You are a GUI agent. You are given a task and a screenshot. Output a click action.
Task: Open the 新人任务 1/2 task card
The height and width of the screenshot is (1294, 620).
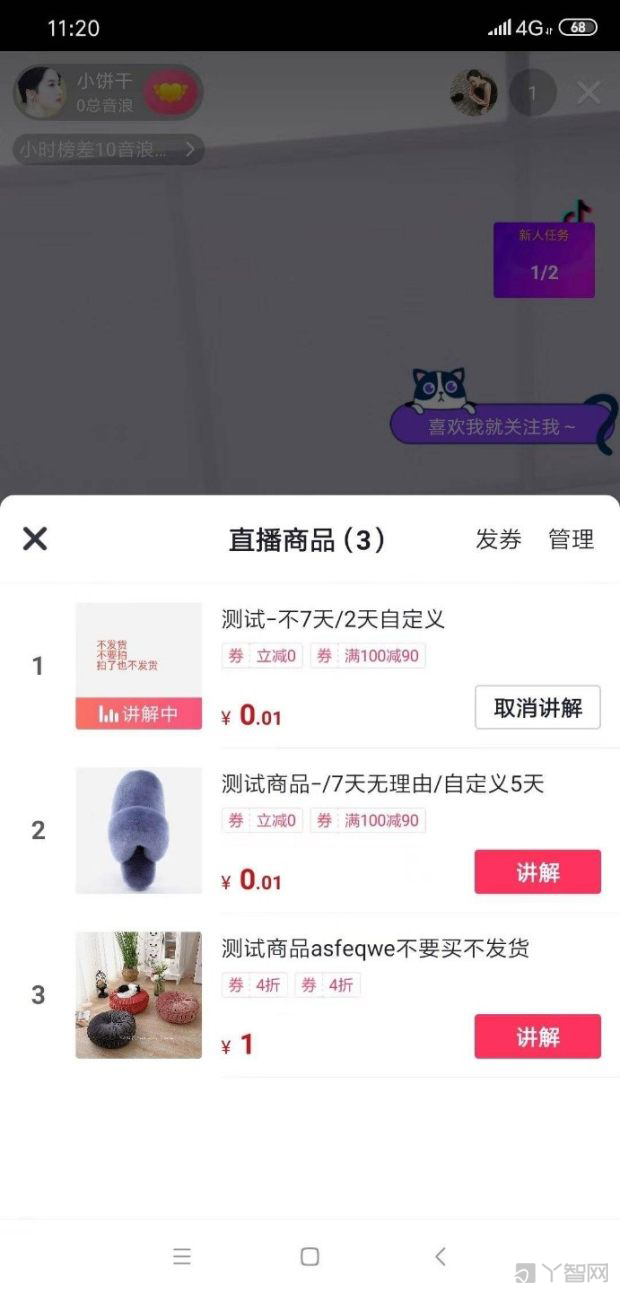click(x=544, y=260)
